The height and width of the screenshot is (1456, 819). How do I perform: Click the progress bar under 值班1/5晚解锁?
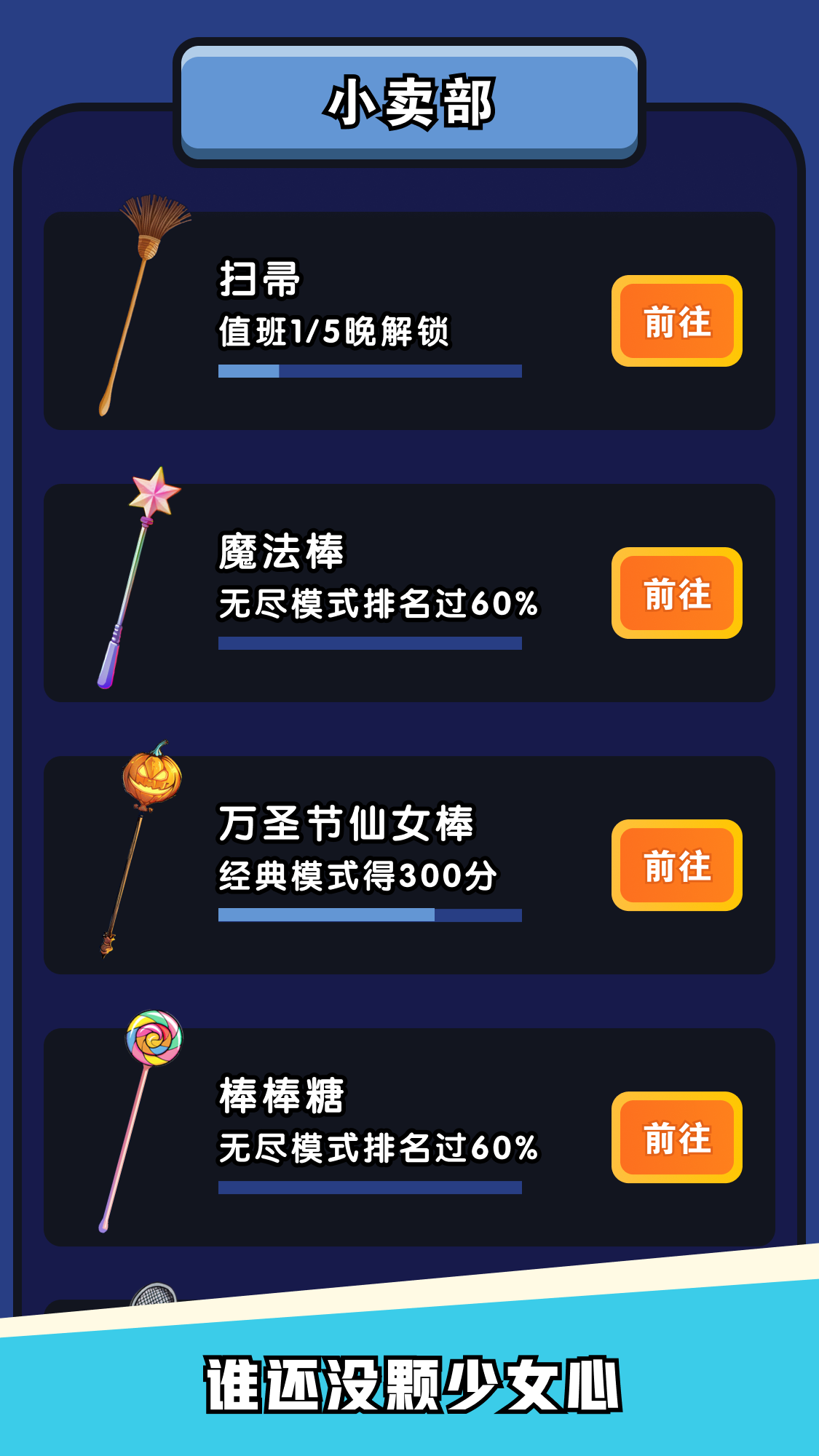click(370, 373)
